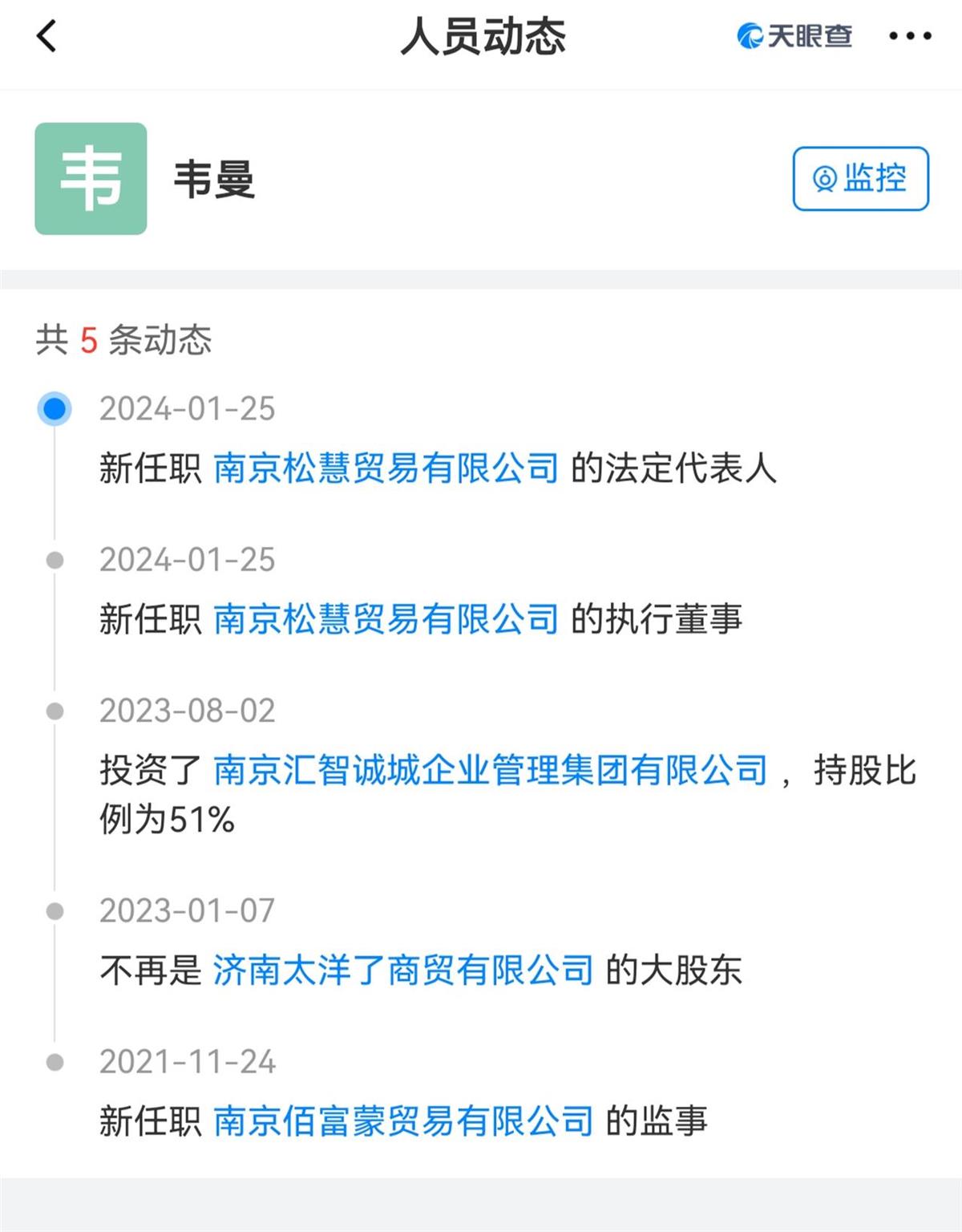Image resolution: width=962 pixels, height=1232 pixels.
Task: Open 南京佰富蒙贸易有限公司 company link
Action: coord(403,1120)
